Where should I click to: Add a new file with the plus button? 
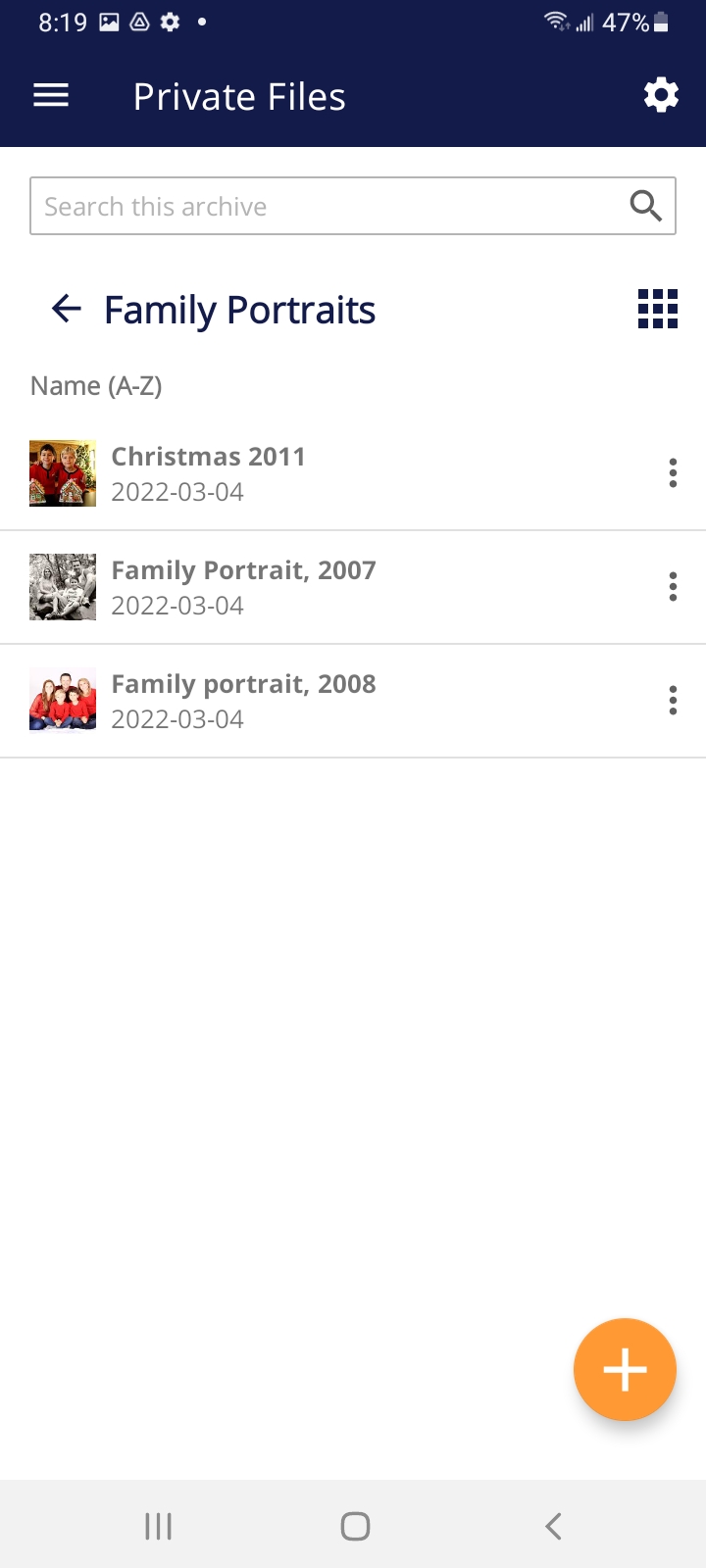coord(625,1369)
